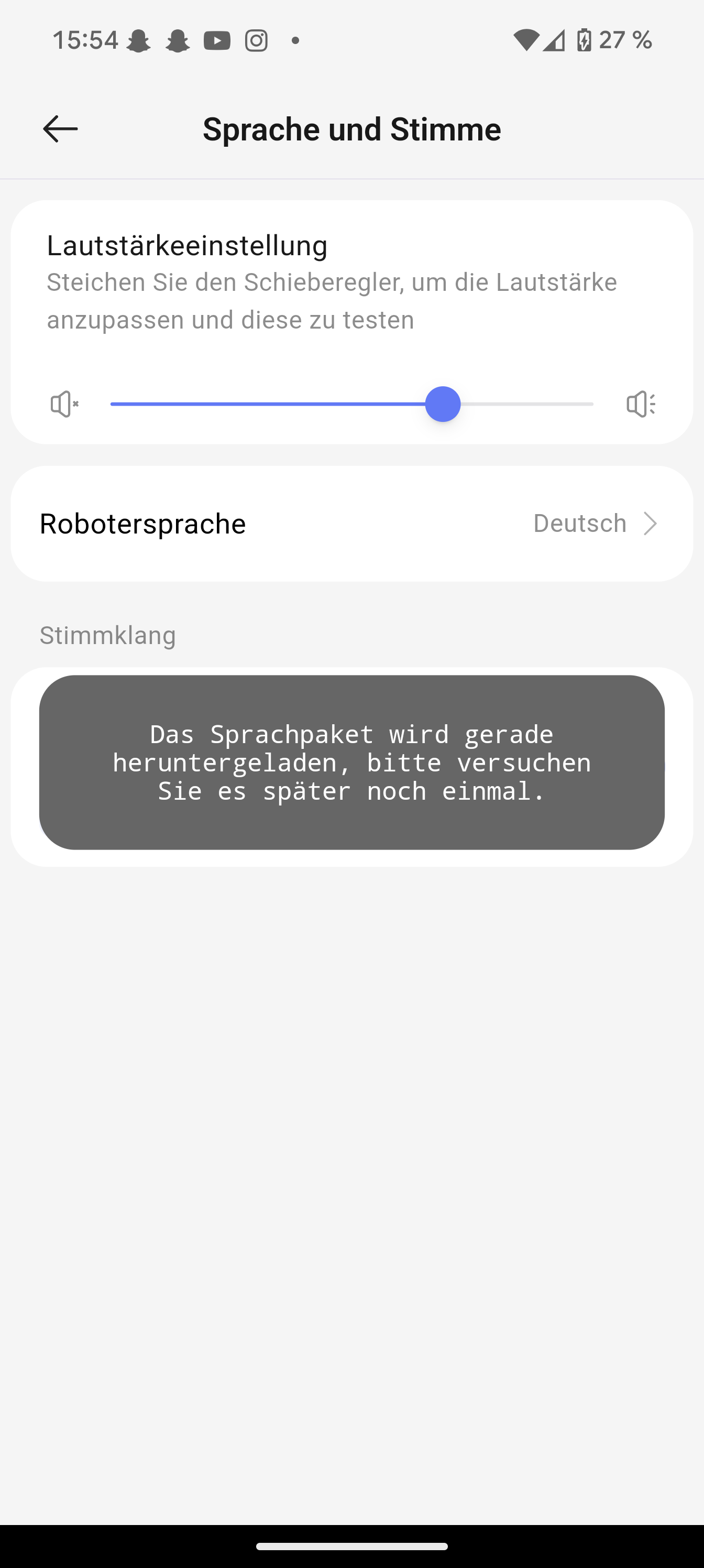The width and height of the screenshot is (704, 1568).
Task: Open the Robotersprache language setting
Action: tap(351, 524)
